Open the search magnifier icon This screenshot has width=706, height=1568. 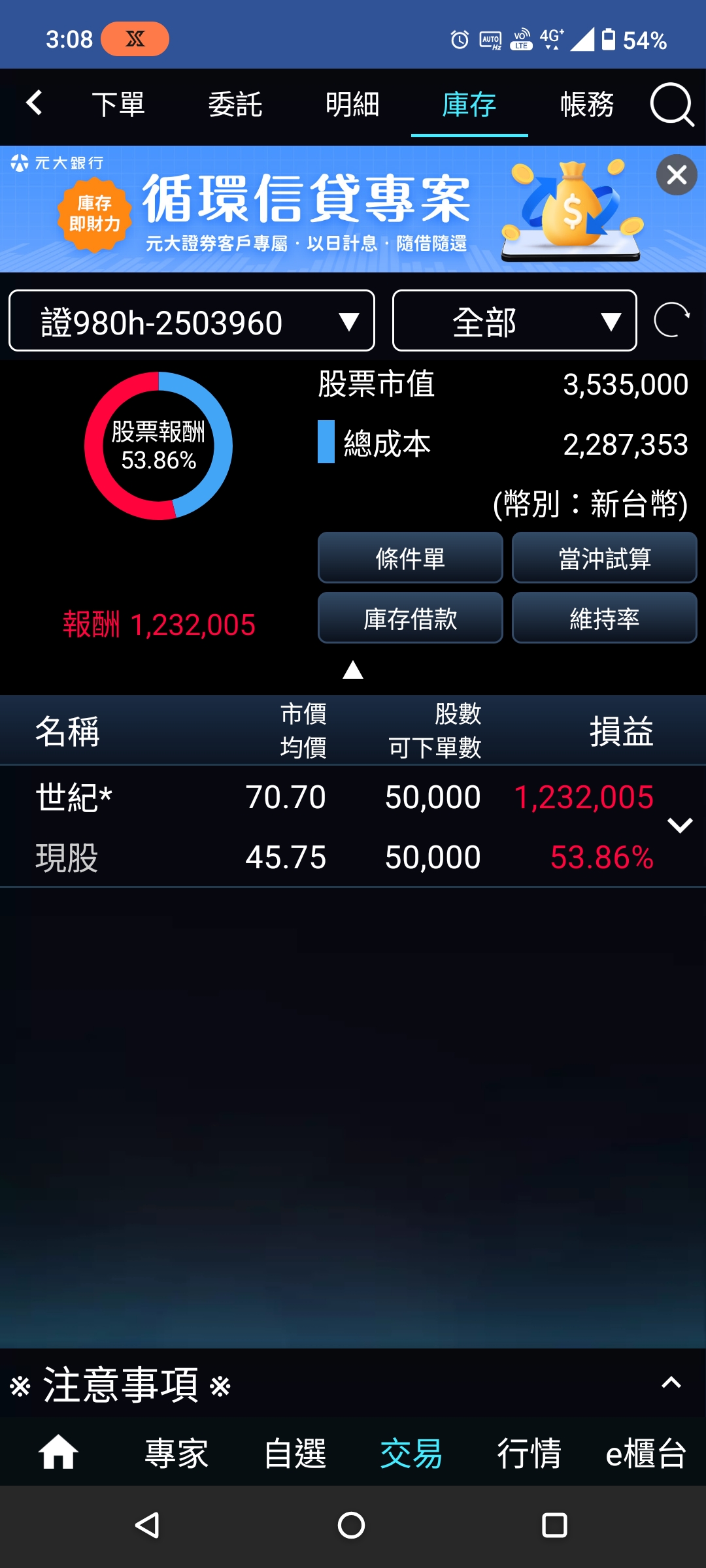point(672,105)
